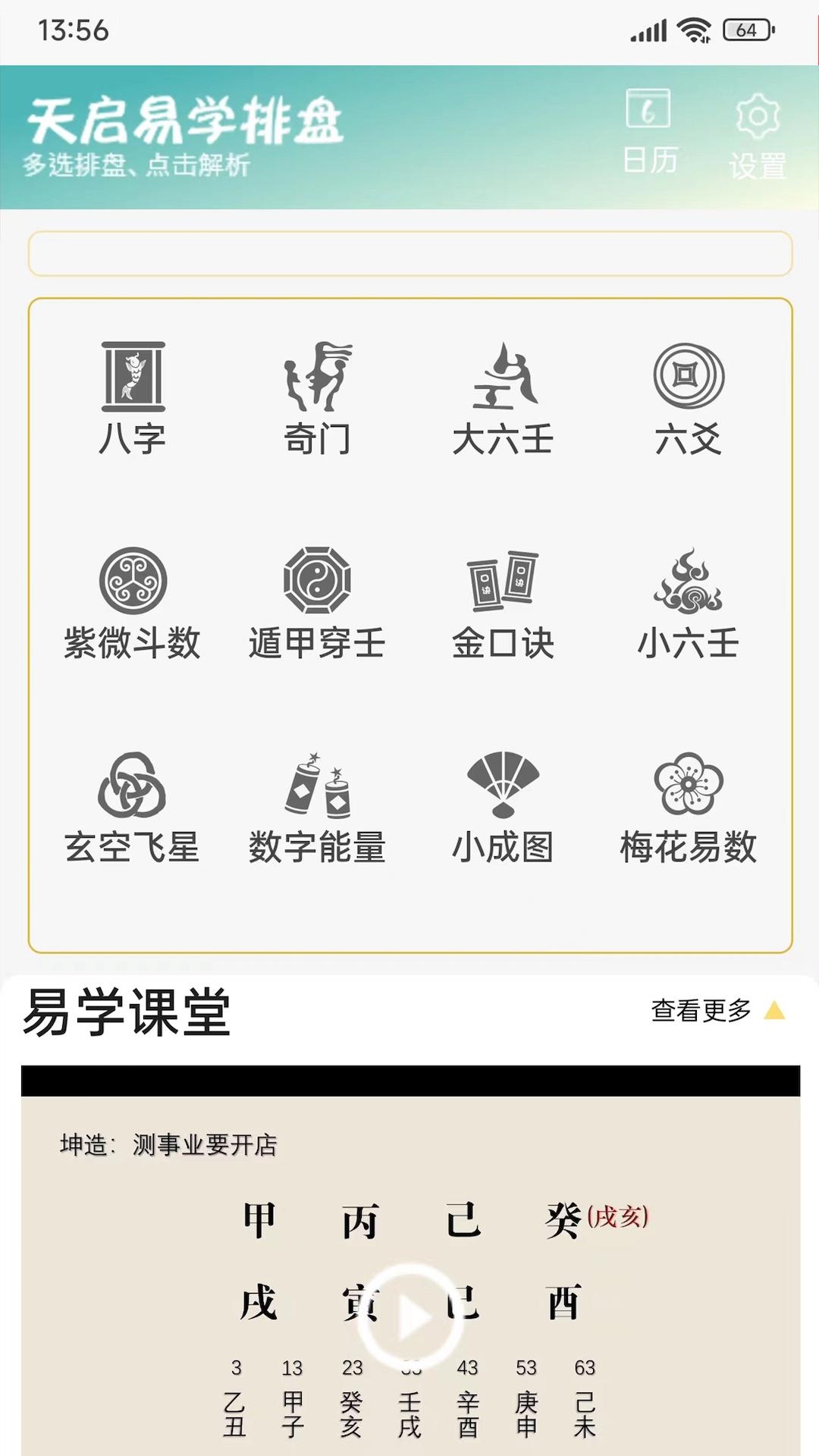Click the search input field
Image resolution: width=819 pixels, height=1456 pixels.
pos(409,254)
